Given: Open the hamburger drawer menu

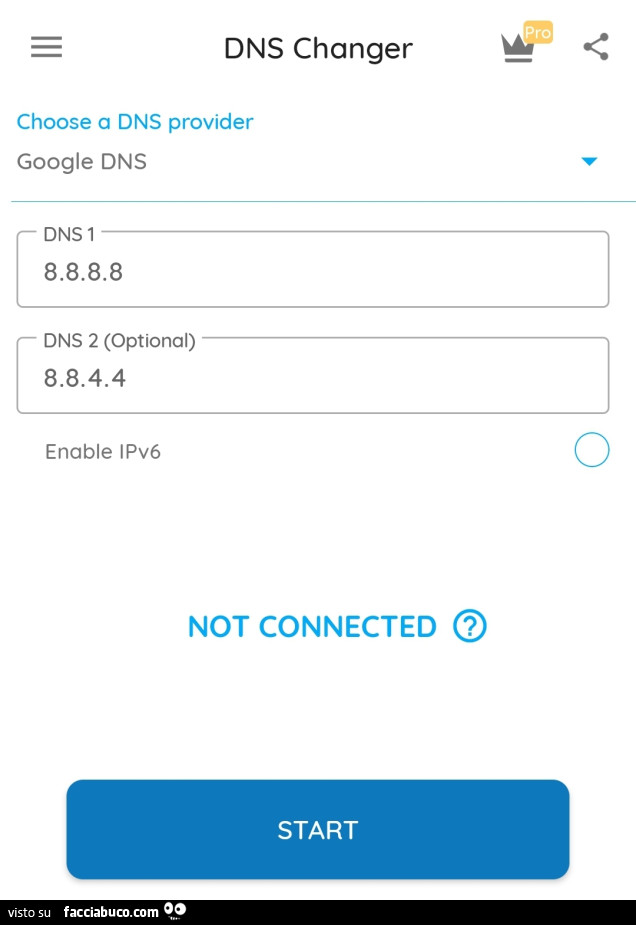Looking at the screenshot, I should [x=46, y=47].
